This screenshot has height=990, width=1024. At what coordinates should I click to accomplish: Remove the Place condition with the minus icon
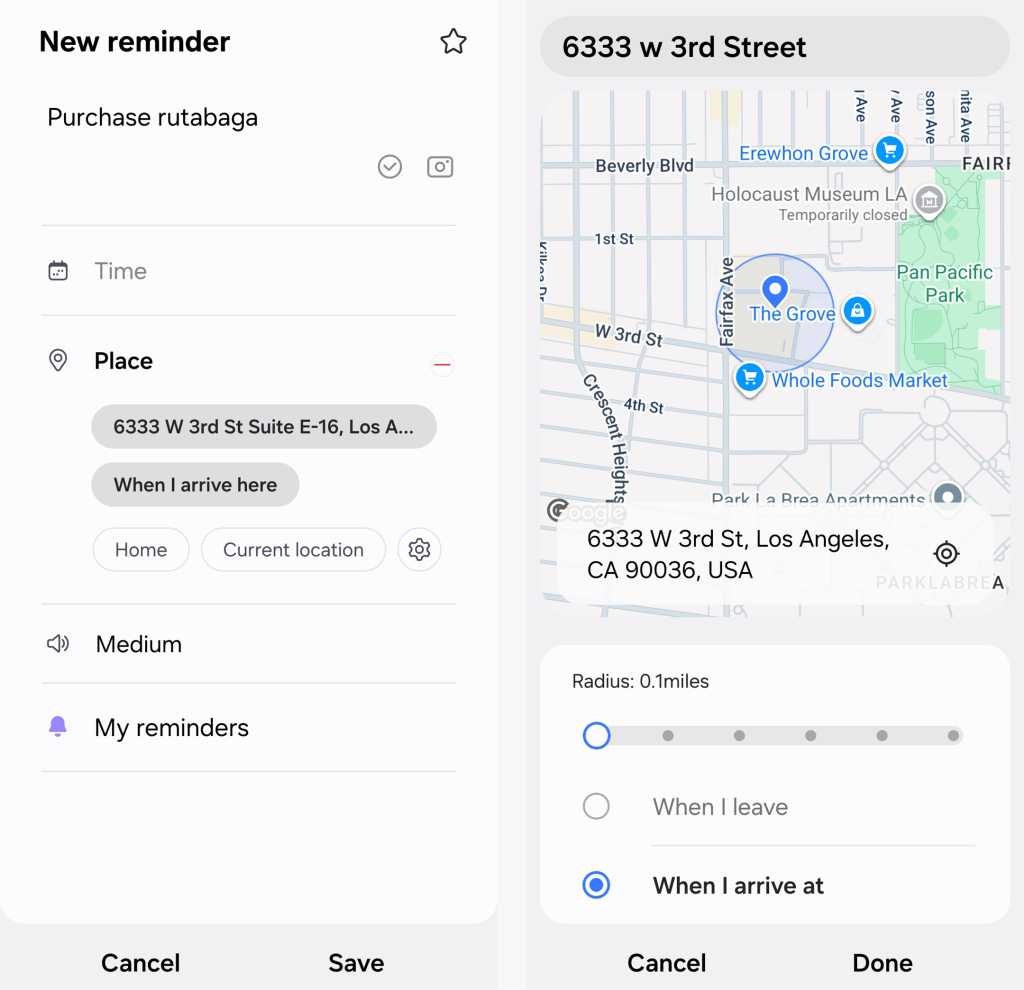tap(442, 365)
